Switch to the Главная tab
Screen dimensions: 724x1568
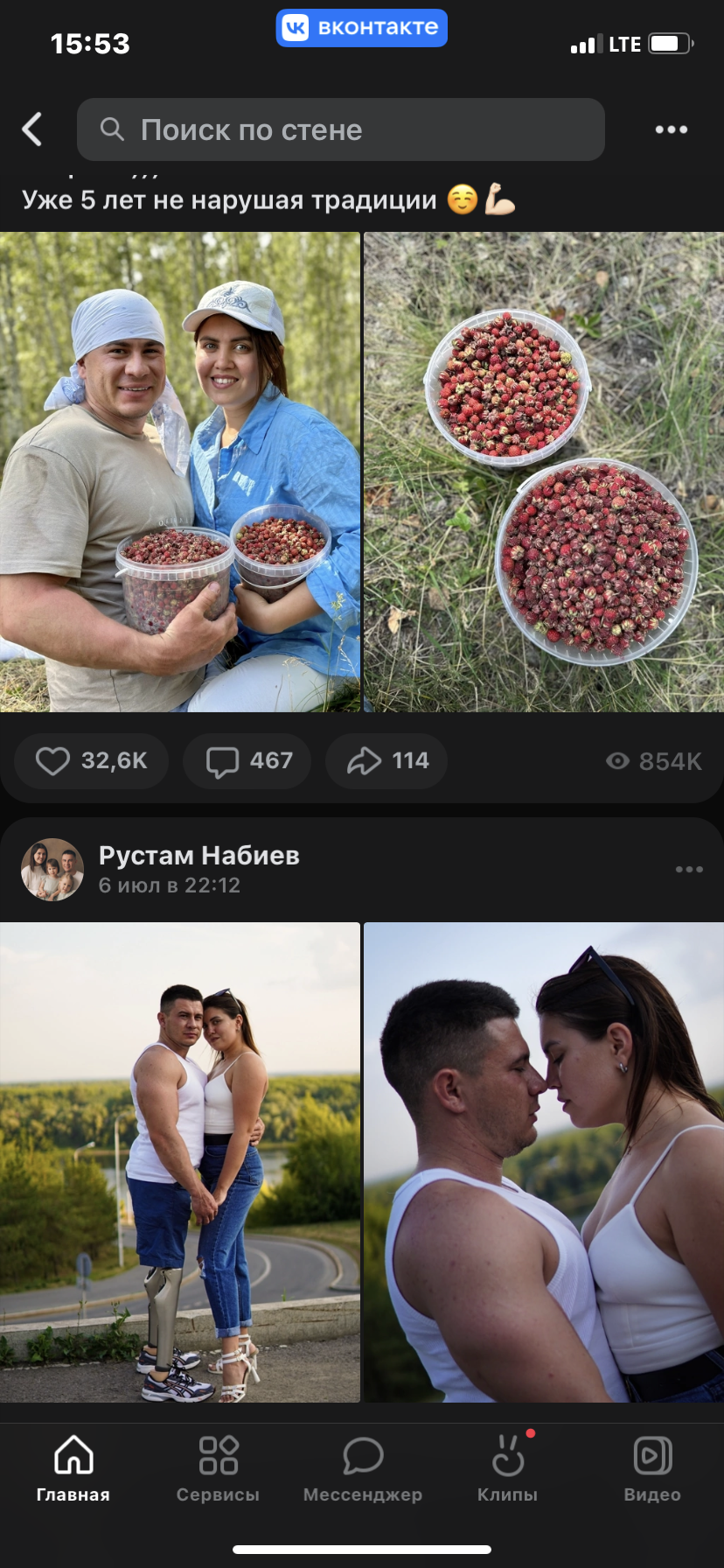point(73,1469)
